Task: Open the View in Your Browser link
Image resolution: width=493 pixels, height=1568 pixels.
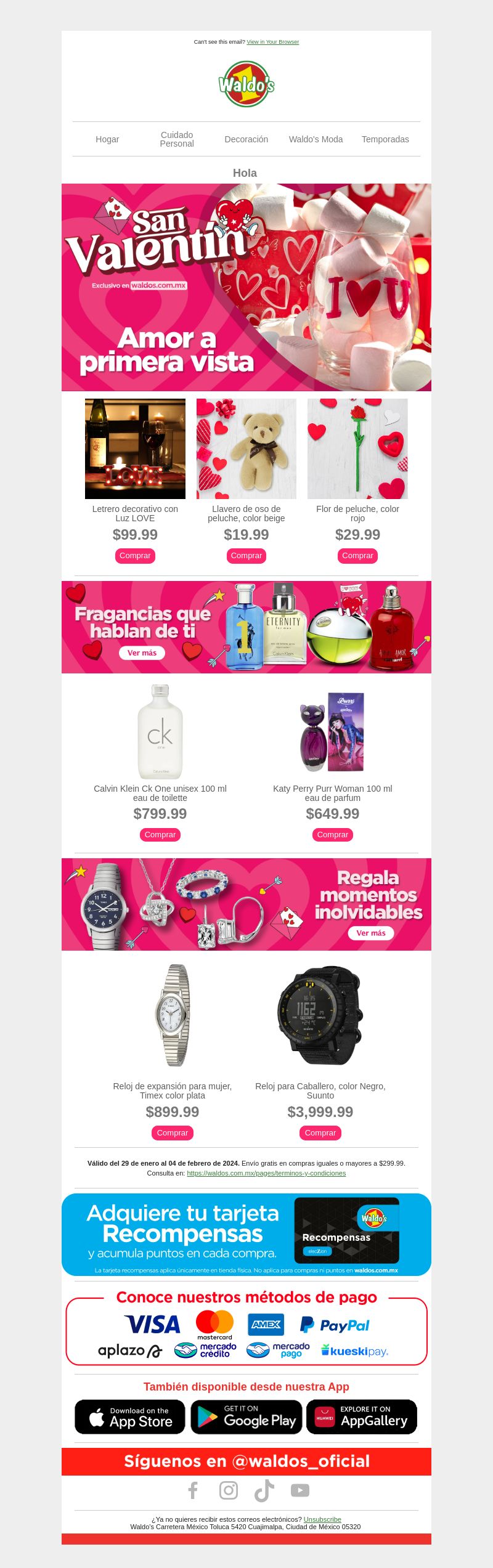Action: pos(272,42)
